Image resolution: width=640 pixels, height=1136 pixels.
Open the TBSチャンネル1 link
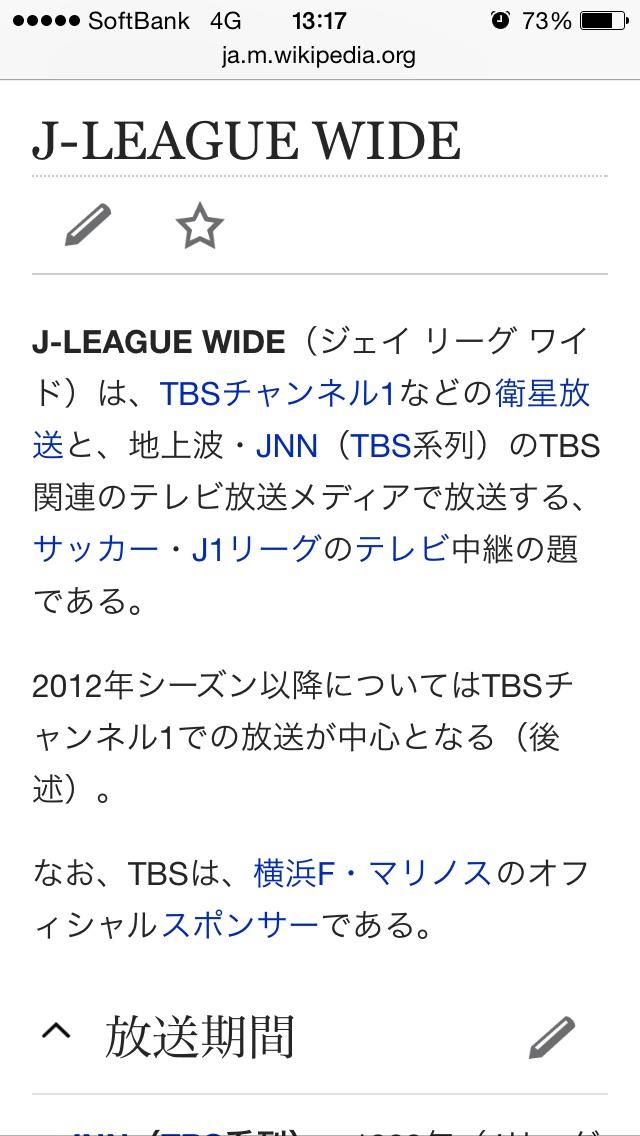tap(278, 394)
